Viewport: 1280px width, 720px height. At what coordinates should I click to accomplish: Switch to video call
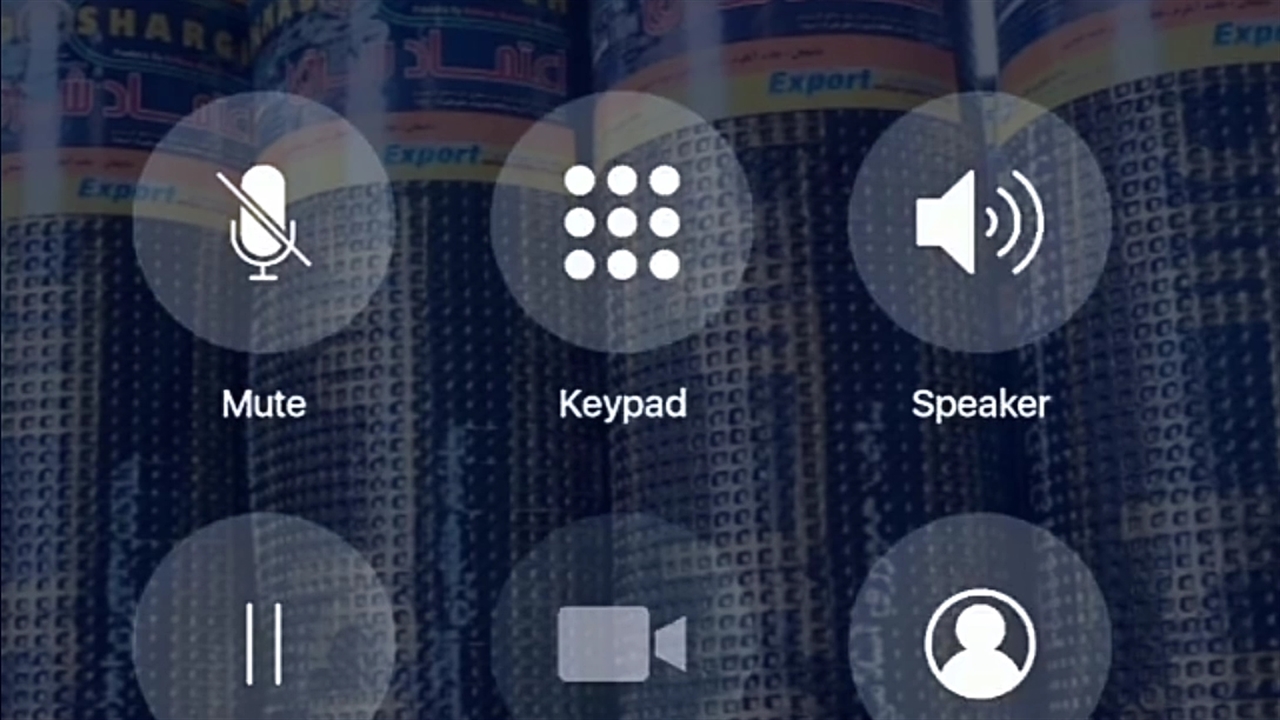tap(621, 642)
